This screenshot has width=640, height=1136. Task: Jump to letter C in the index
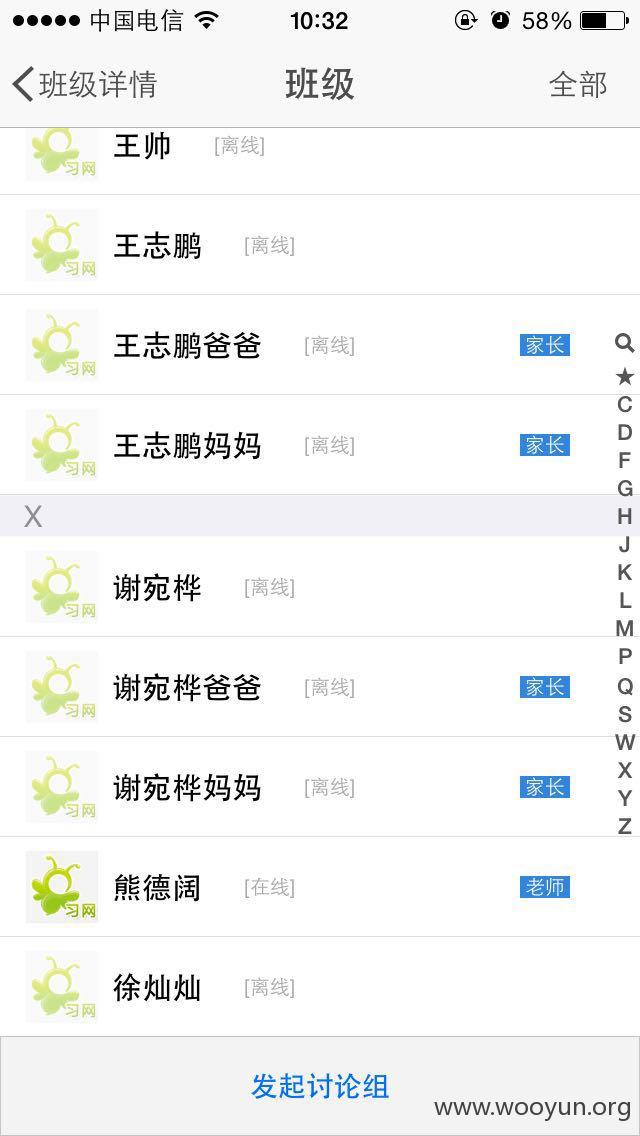tap(624, 404)
